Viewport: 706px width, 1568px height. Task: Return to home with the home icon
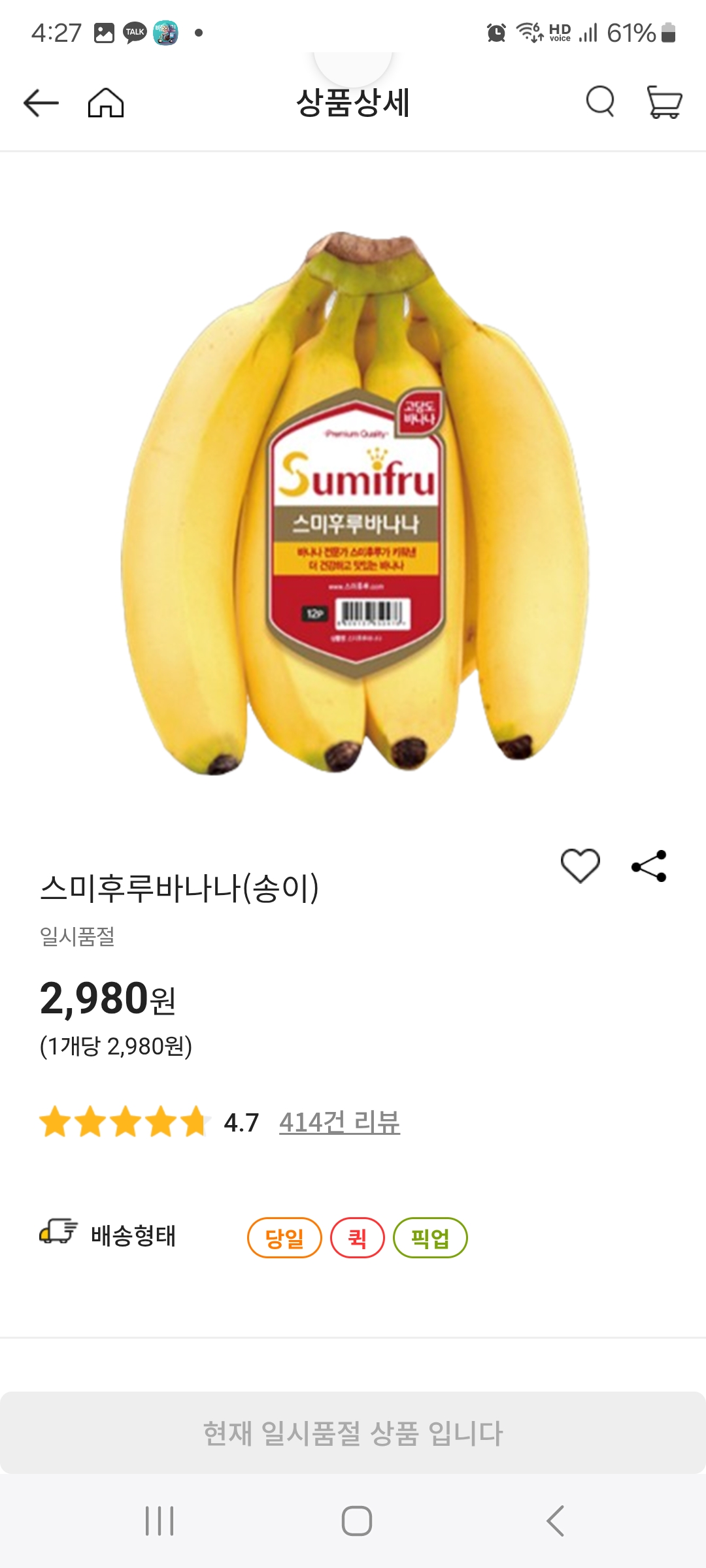click(105, 103)
